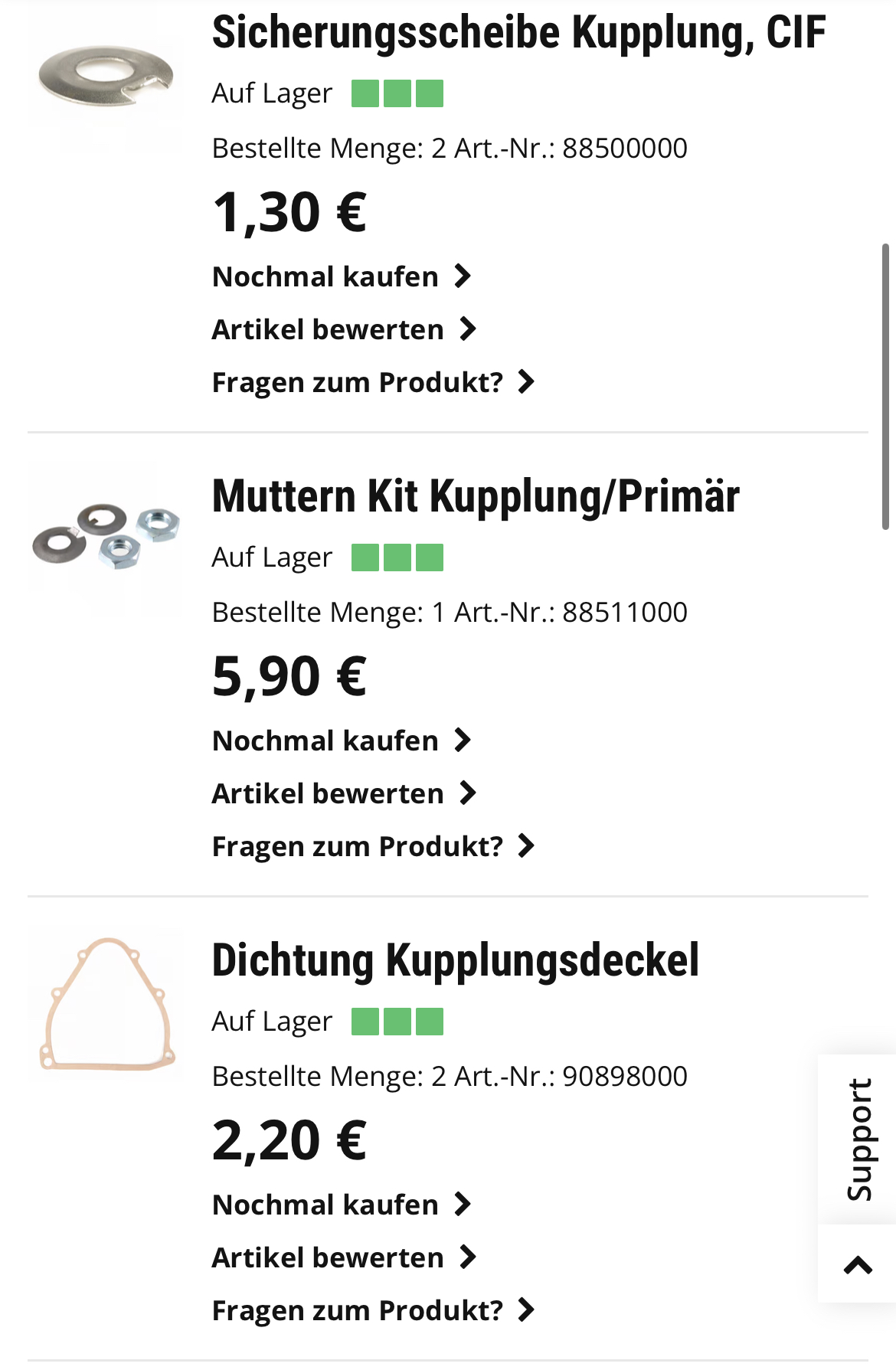Rate the Sicherungsscheibe Kupplung item via Artikel bewerten
The image size is (896, 1370).
344,329
